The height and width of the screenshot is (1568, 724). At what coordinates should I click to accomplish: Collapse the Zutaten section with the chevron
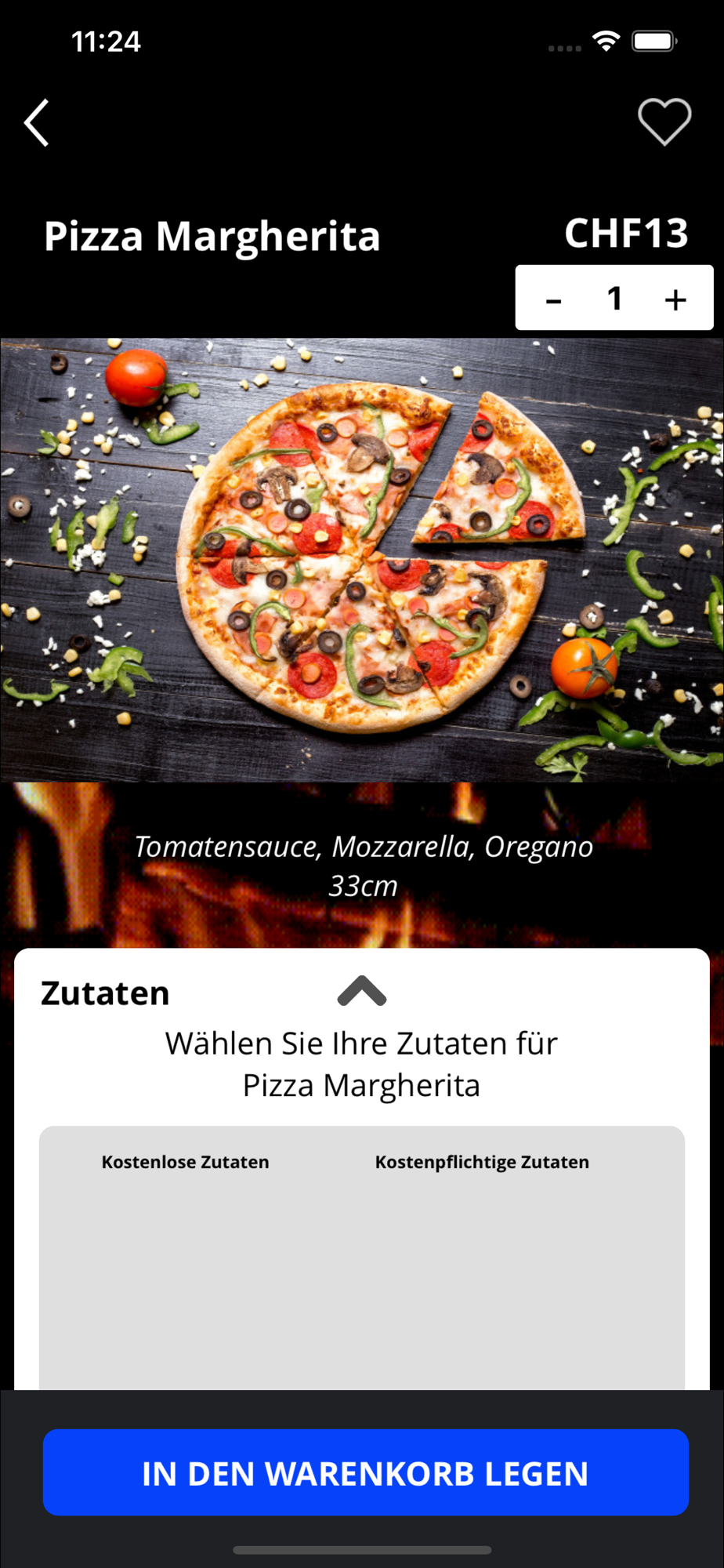pos(362,991)
